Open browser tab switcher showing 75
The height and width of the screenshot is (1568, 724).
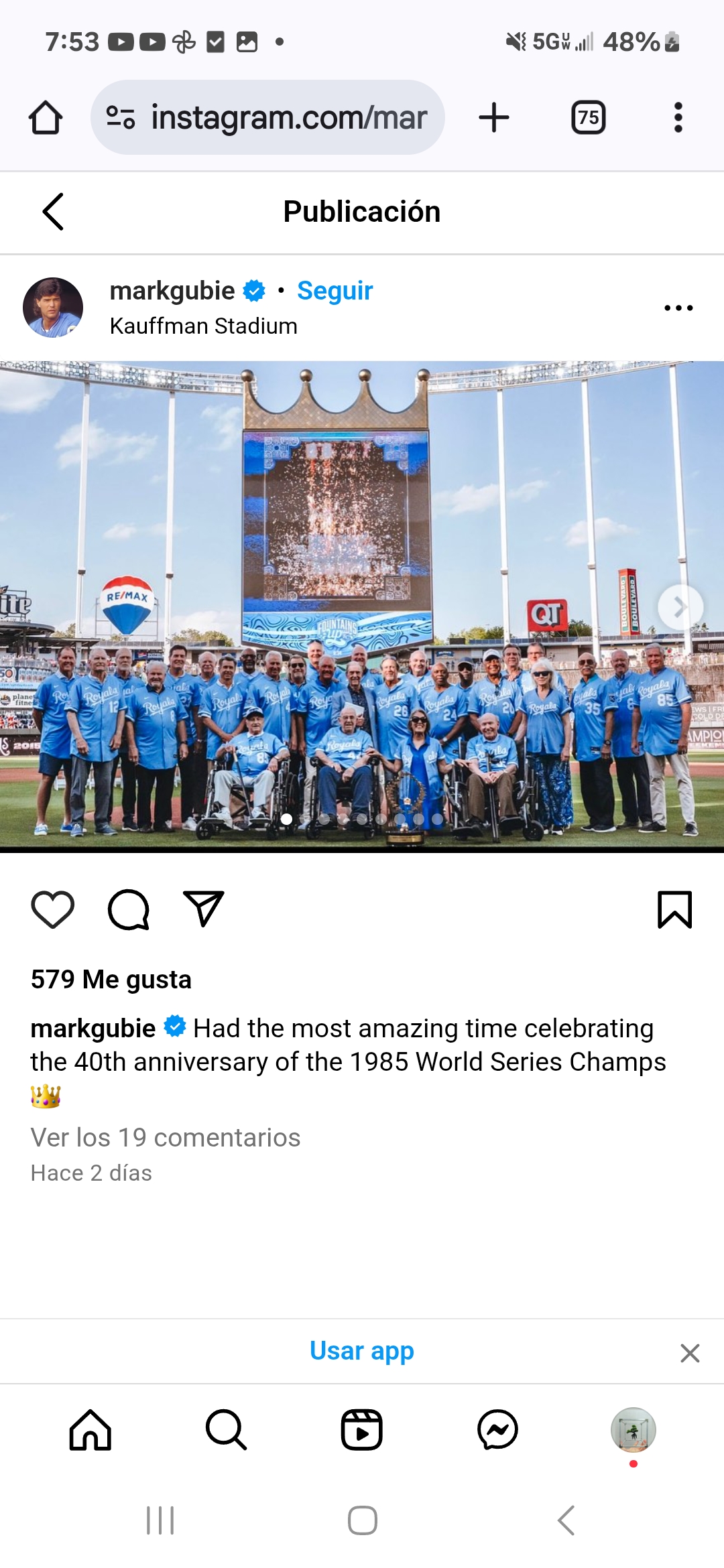(588, 118)
